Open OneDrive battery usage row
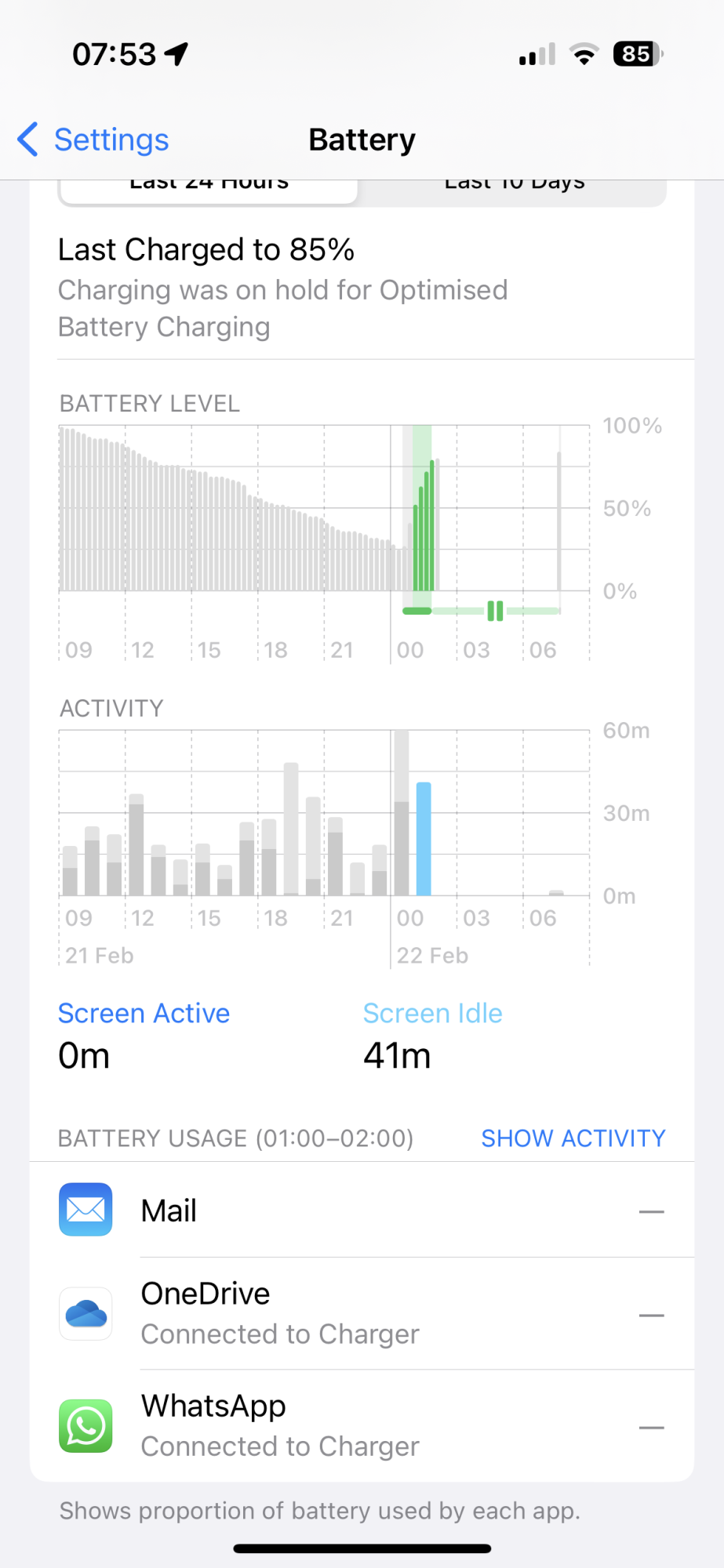 coord(361,1314)
